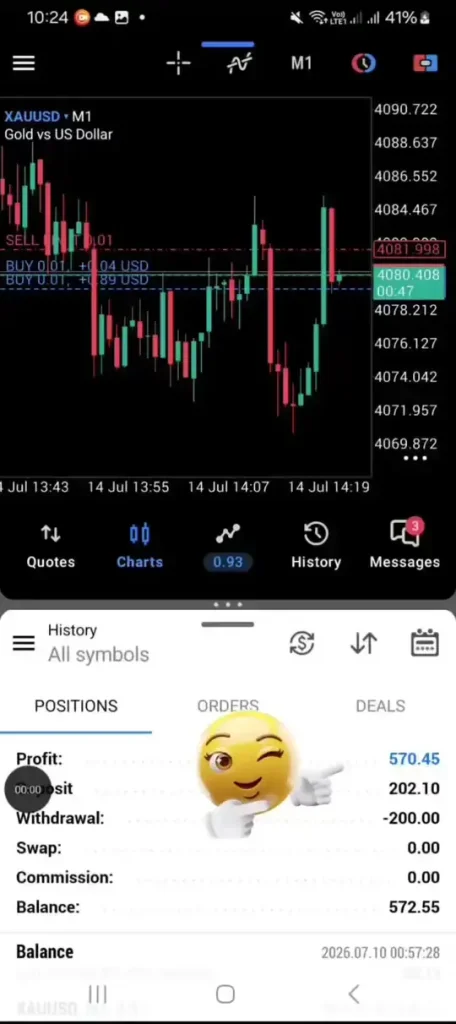Open the red and blue clock icon
The width and height of the screenshot is (456, 1024).
click(363, 63)
